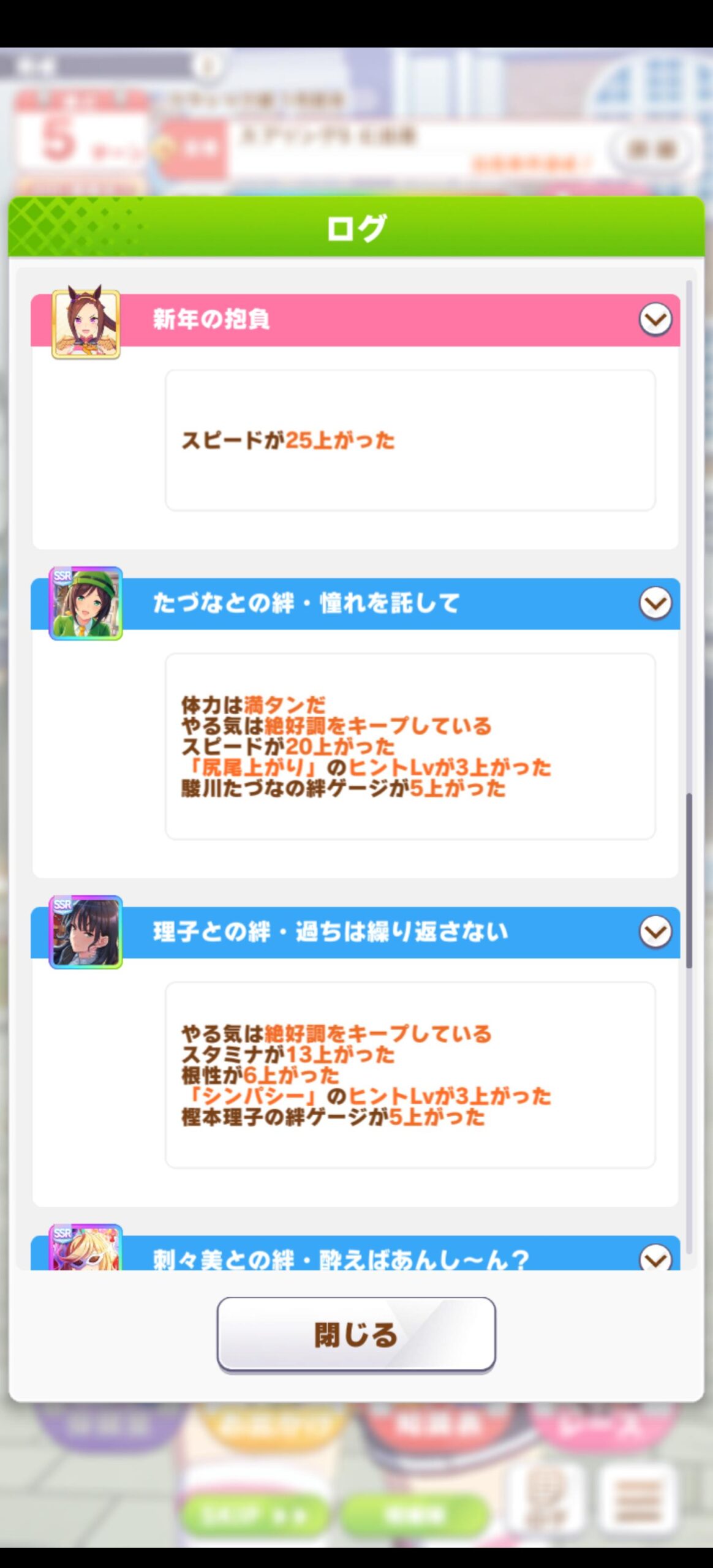
Task: Collapse the 理子との絆・過ちは繰り返さない entry
Action: [655, 932]
